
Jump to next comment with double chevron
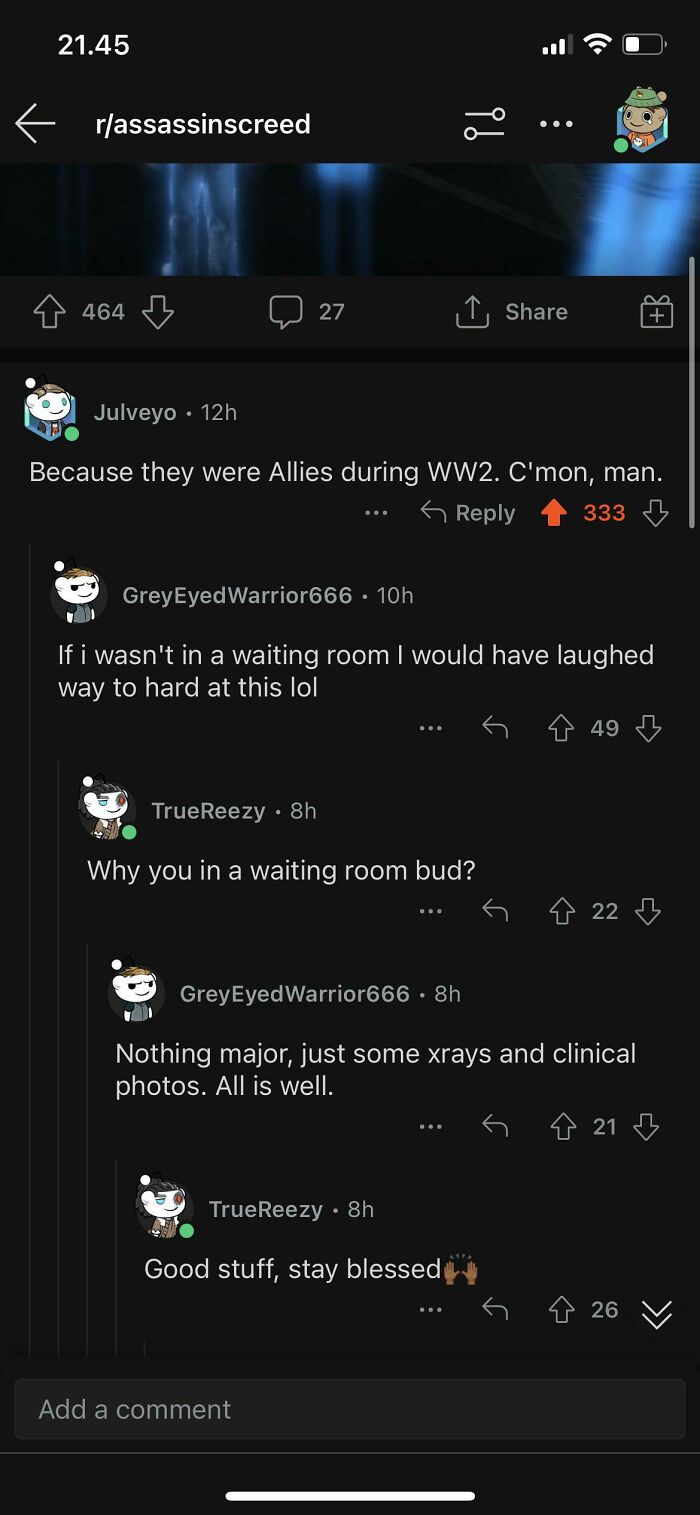656,1315
